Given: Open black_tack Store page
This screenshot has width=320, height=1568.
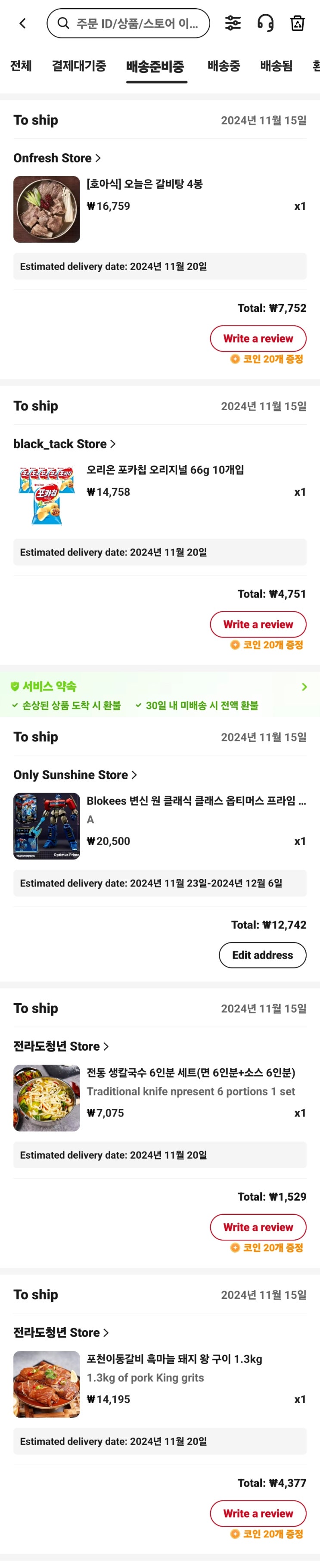Looking at the screenshot, I should (x=64, y=444).
